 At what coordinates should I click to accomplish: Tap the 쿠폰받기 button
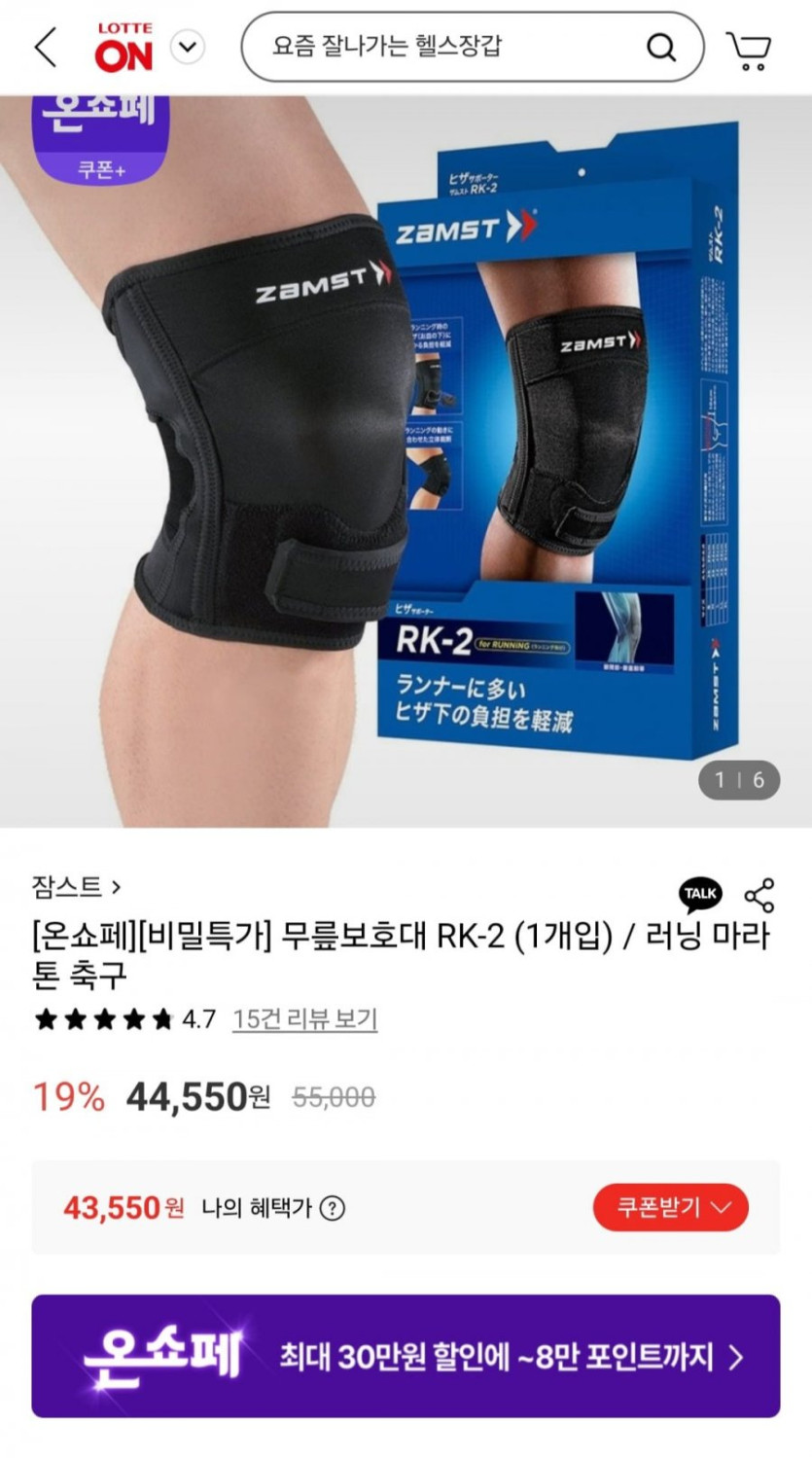point(671,1208)
